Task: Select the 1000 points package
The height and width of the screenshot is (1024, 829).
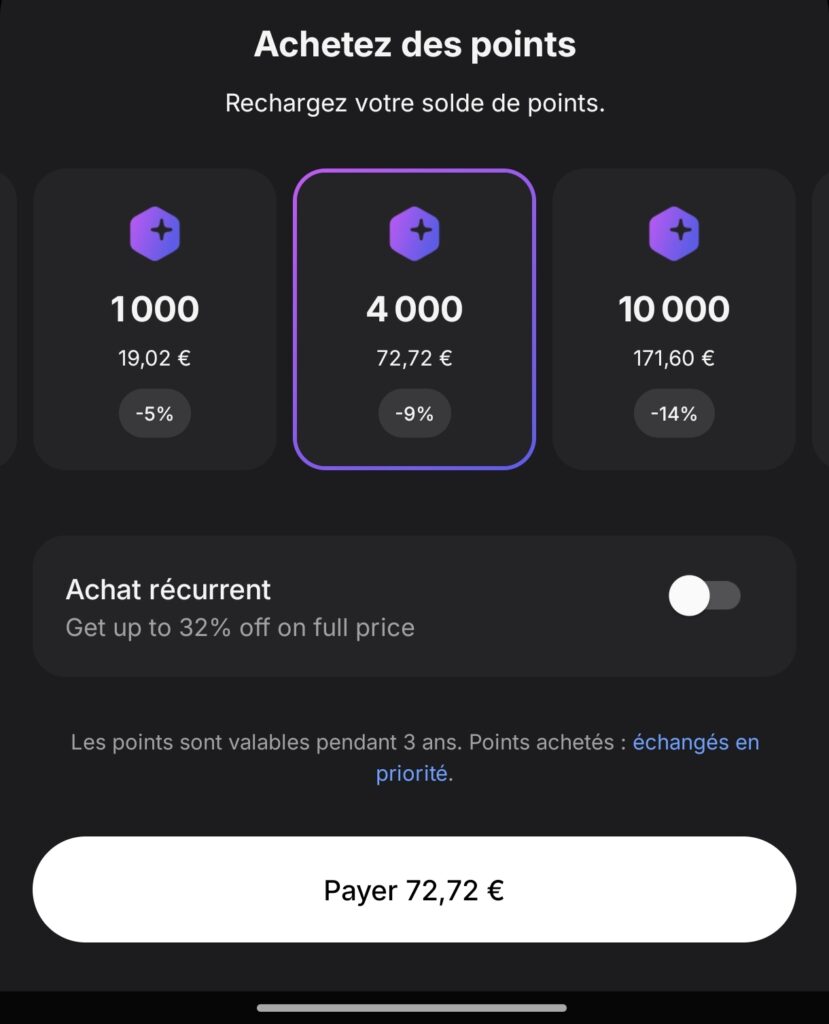Action: pos(155,318)
